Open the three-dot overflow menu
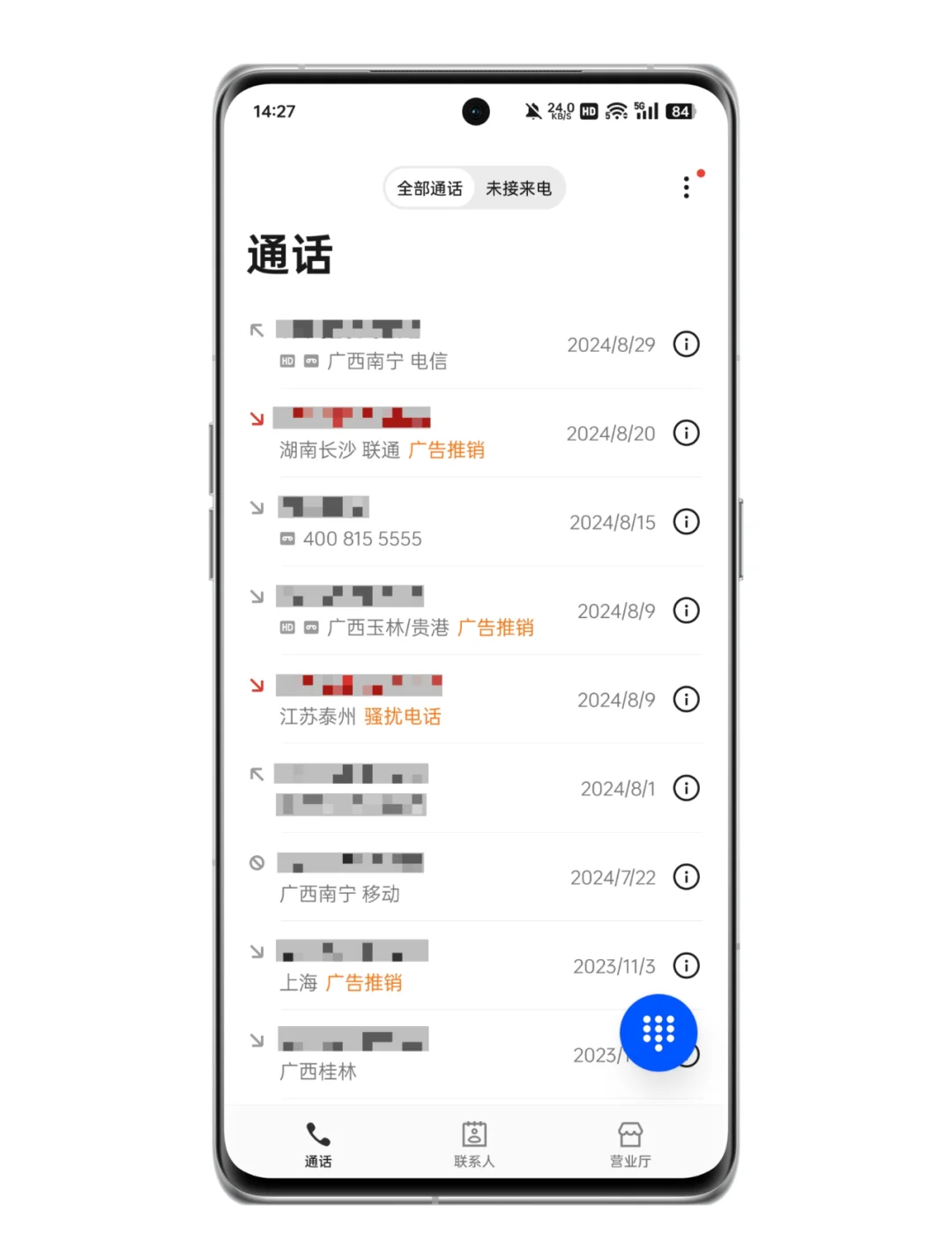The height and width of the screenshot is (1242, 952). click(x=686, y=187)
